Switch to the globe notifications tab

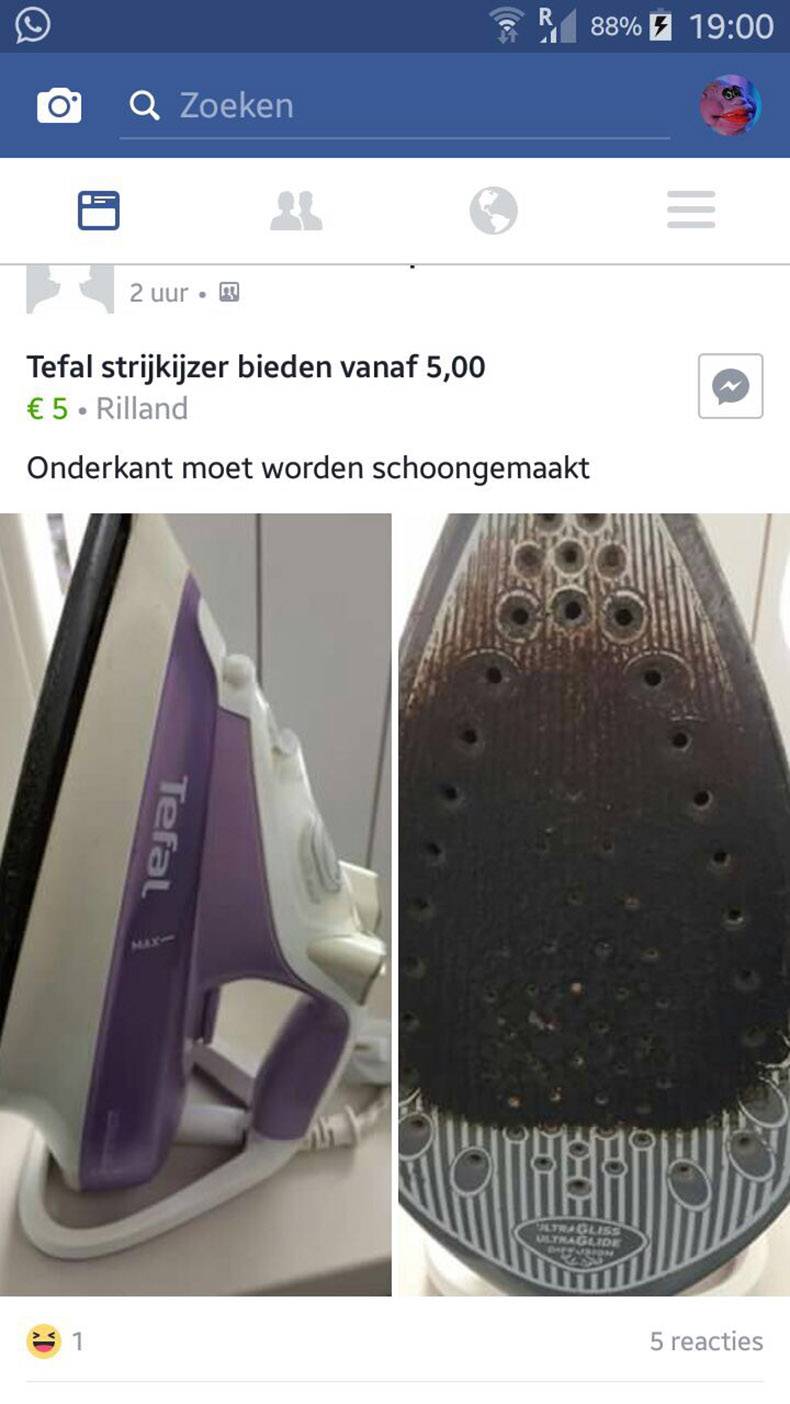(x=494, y=211)
